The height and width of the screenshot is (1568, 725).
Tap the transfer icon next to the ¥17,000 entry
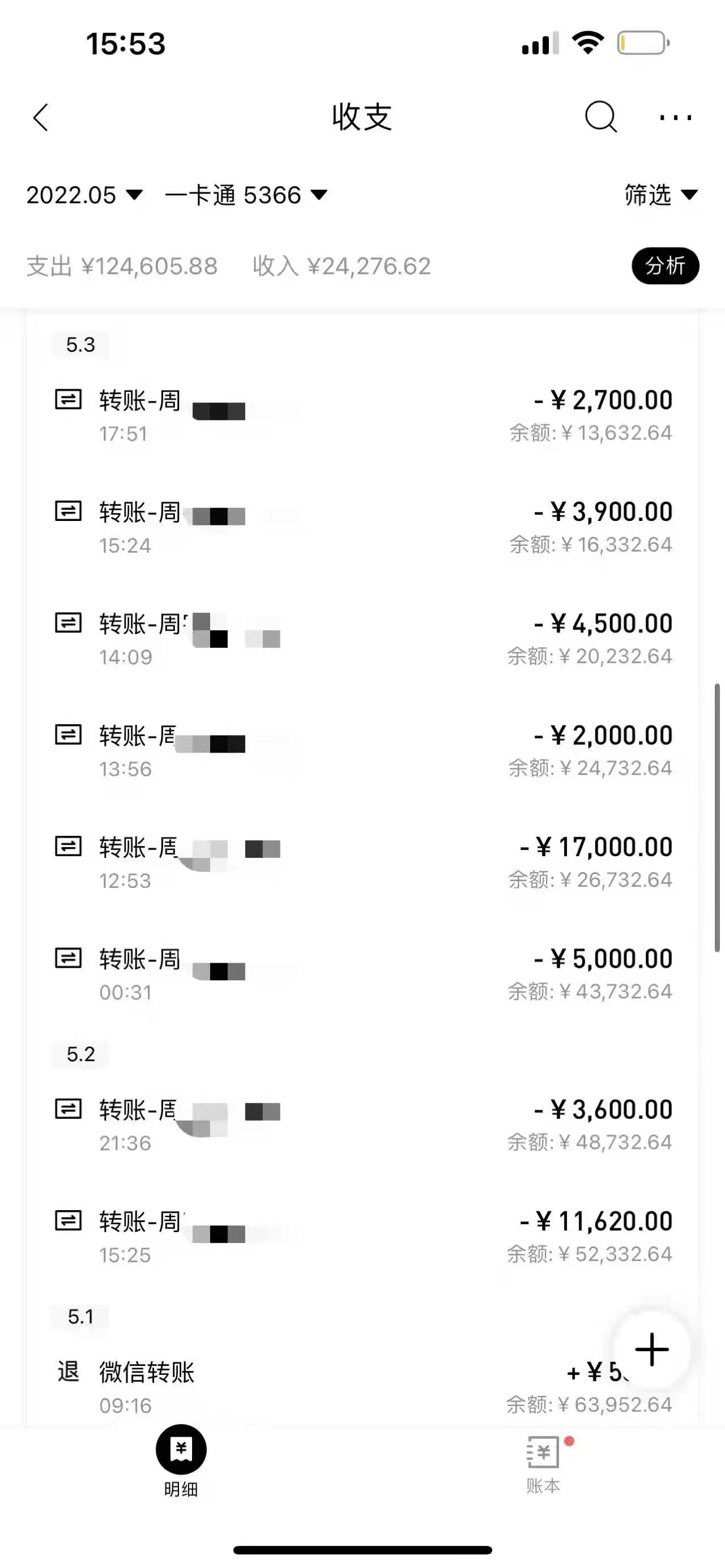(x=70, y=847)
